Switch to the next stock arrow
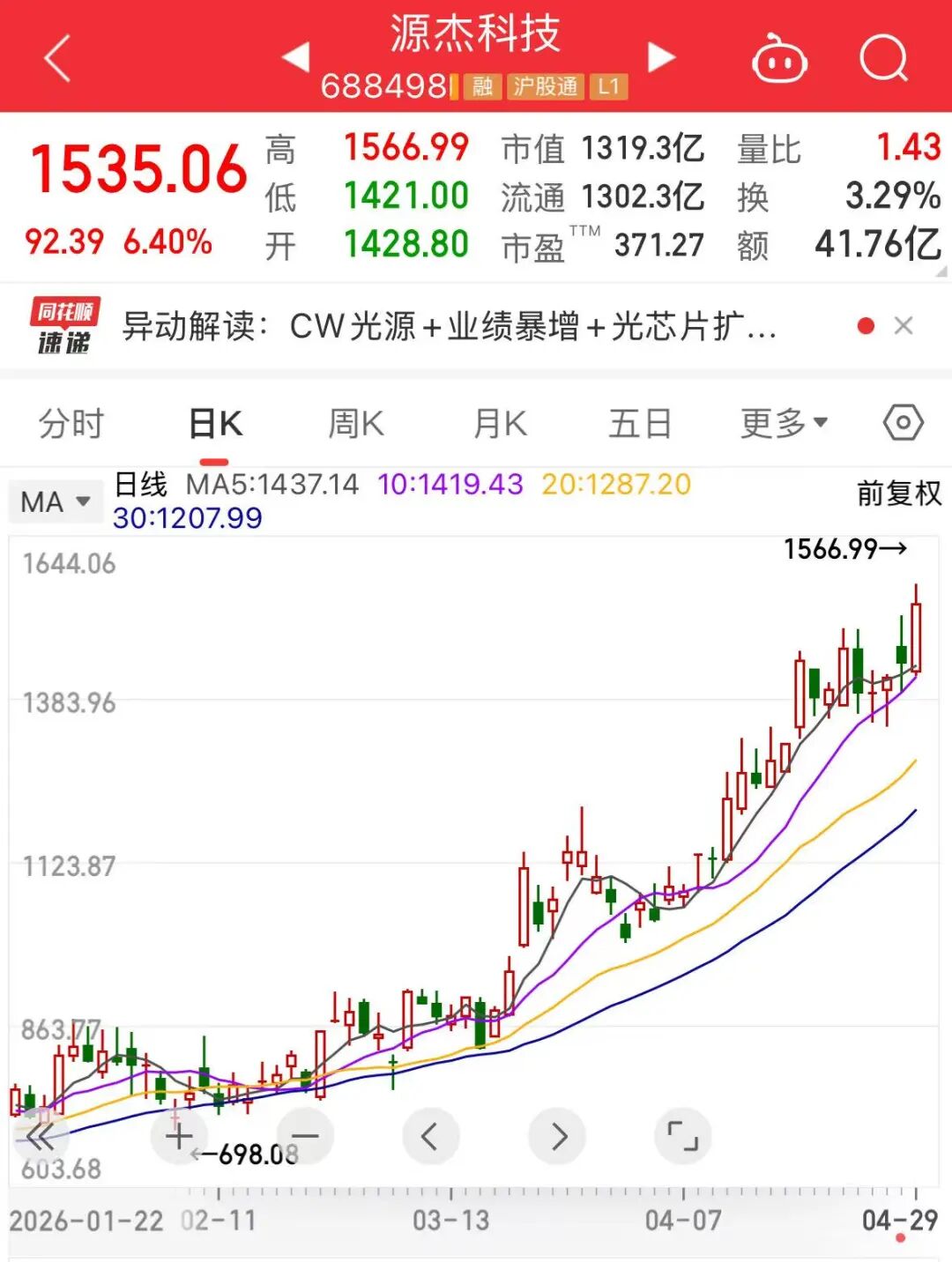Image resolution: width=952 pixels, height=1262 pixels. [x=660, y=57]
